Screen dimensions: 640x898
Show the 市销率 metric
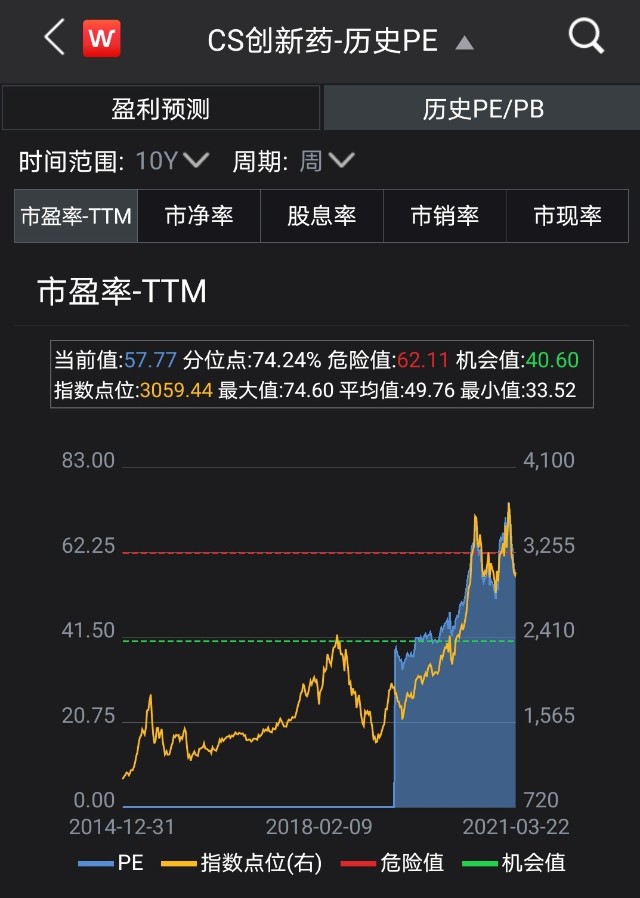click(445, 216)
